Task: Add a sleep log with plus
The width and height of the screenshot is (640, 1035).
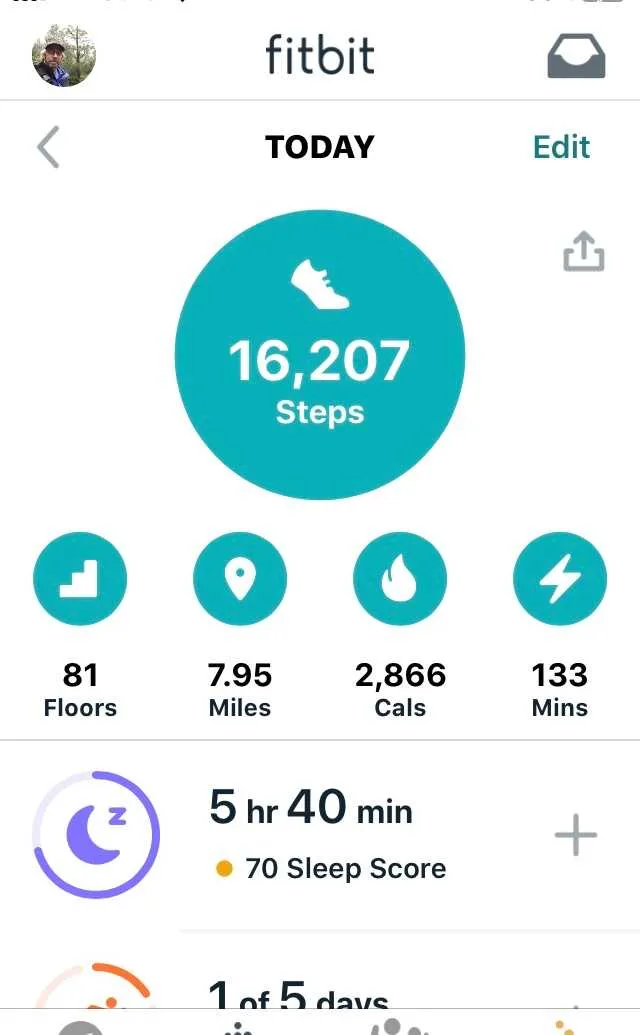Action: (576, 835)
